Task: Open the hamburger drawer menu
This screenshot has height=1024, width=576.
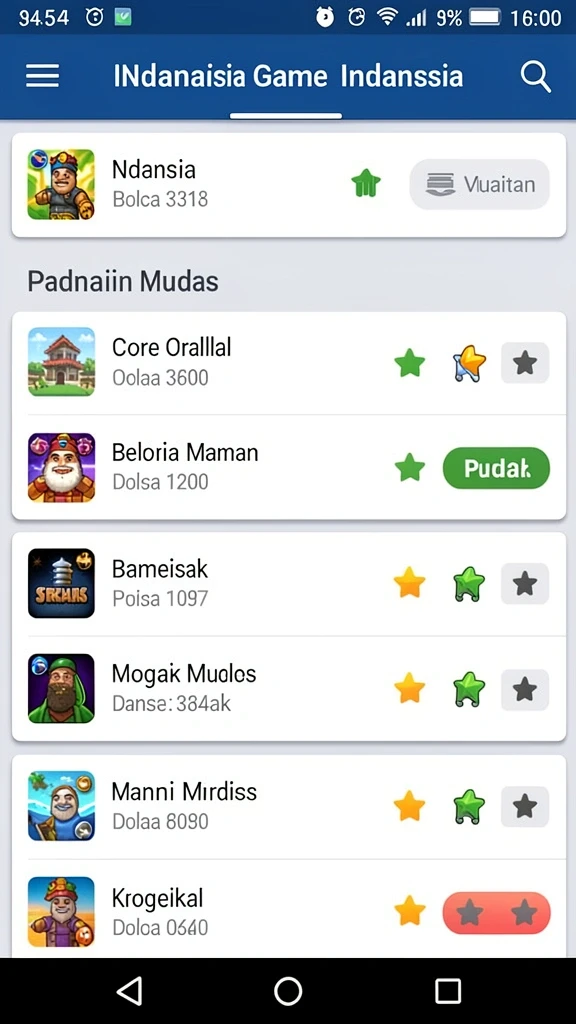Action: coord(42,76)
